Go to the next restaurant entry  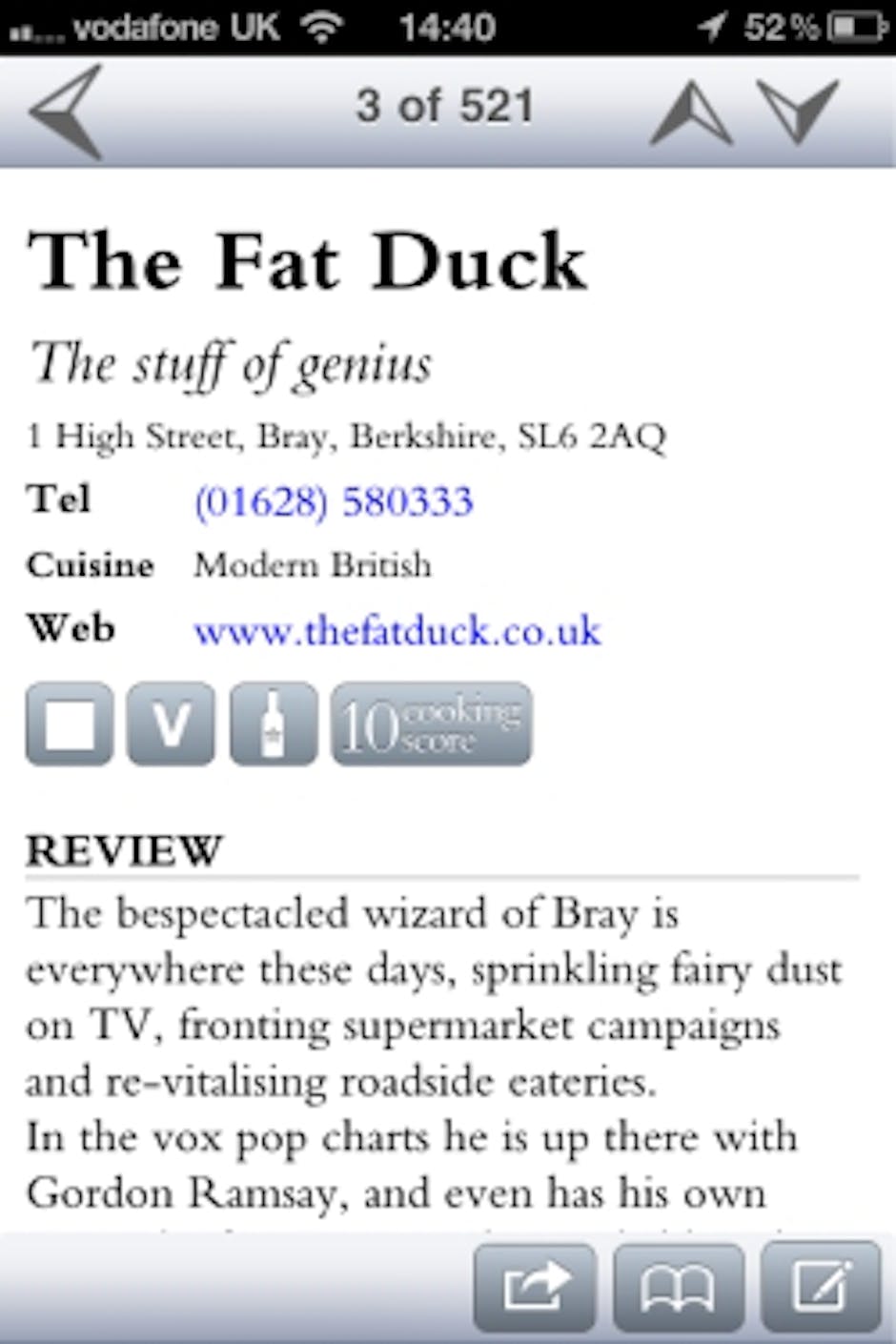pyautogui.click(x=797, y=112)
